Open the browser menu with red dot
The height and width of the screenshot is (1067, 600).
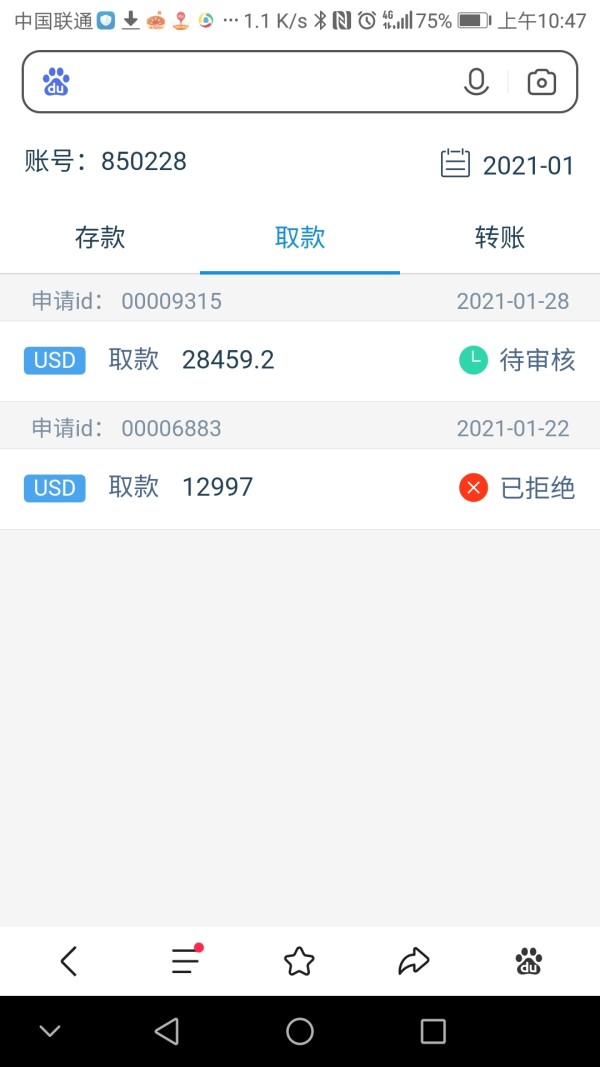coord(186,960)
